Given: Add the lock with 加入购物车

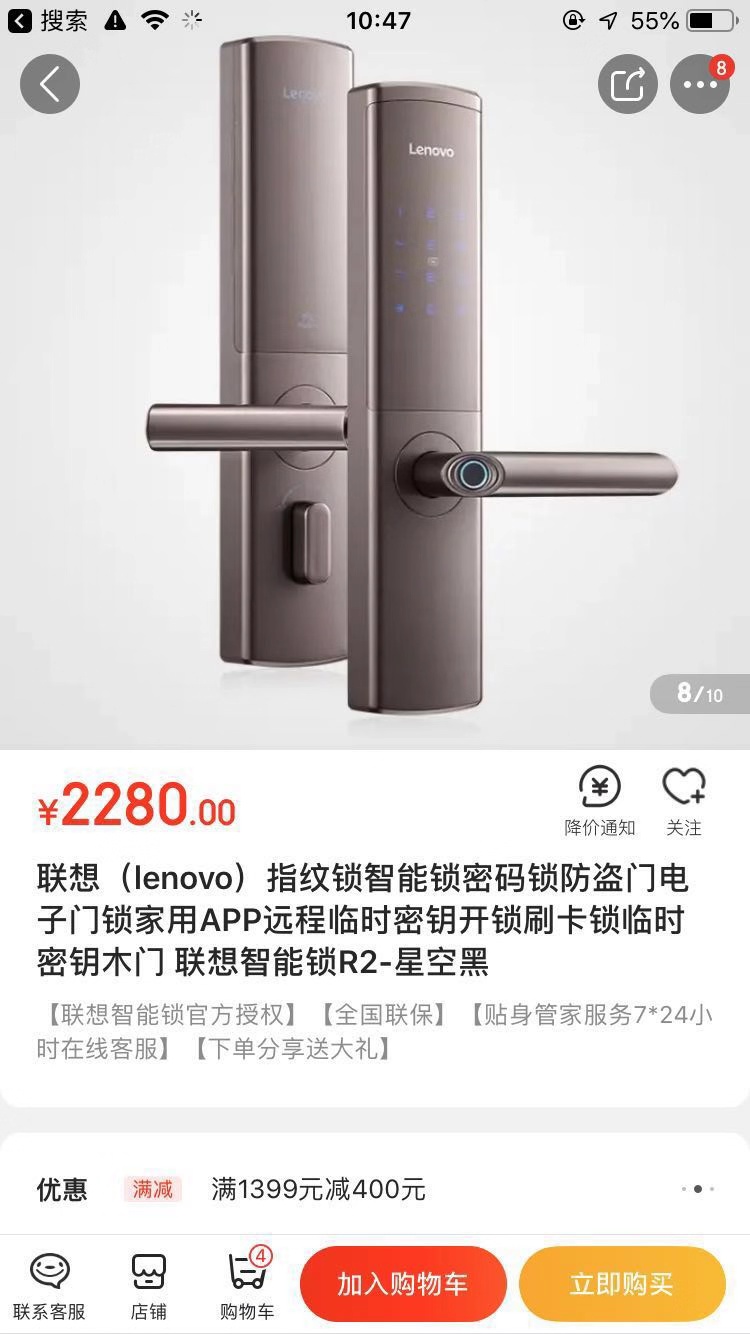Looking at the screenshot, I should [403, 1284].
